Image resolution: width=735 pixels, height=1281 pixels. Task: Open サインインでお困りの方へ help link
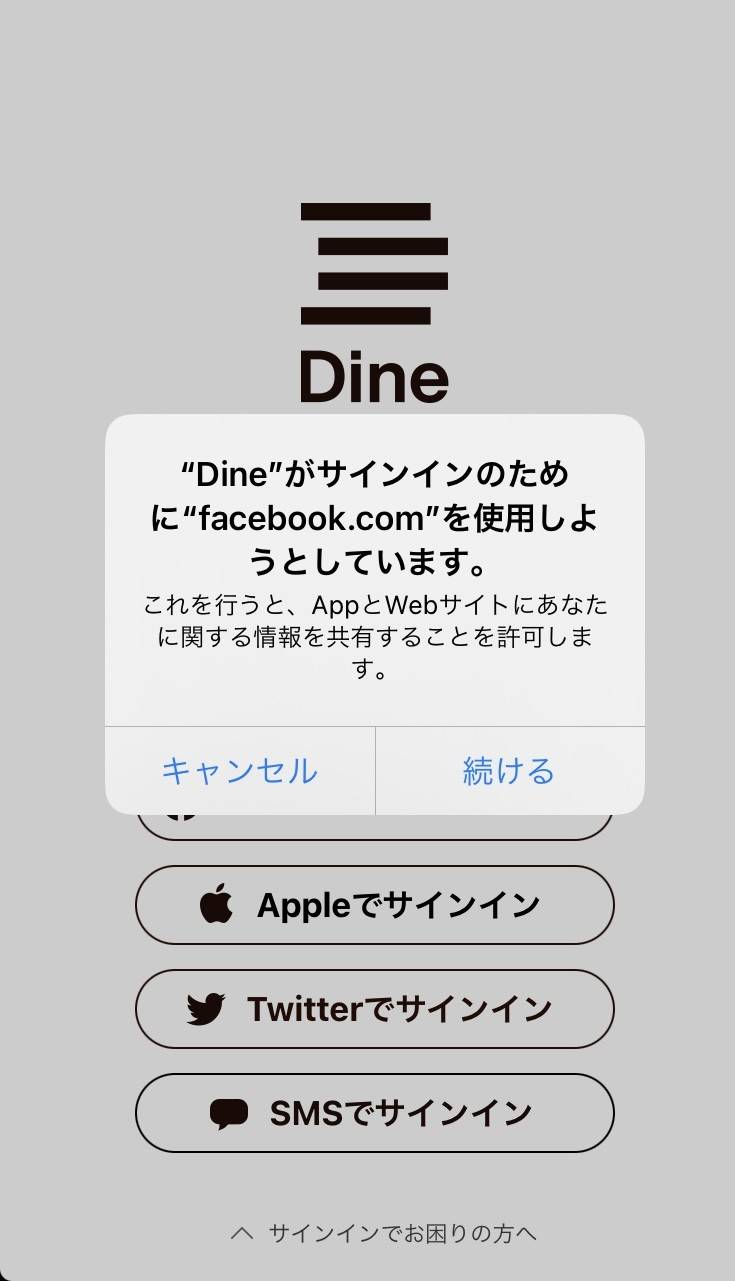(400, 1233)
